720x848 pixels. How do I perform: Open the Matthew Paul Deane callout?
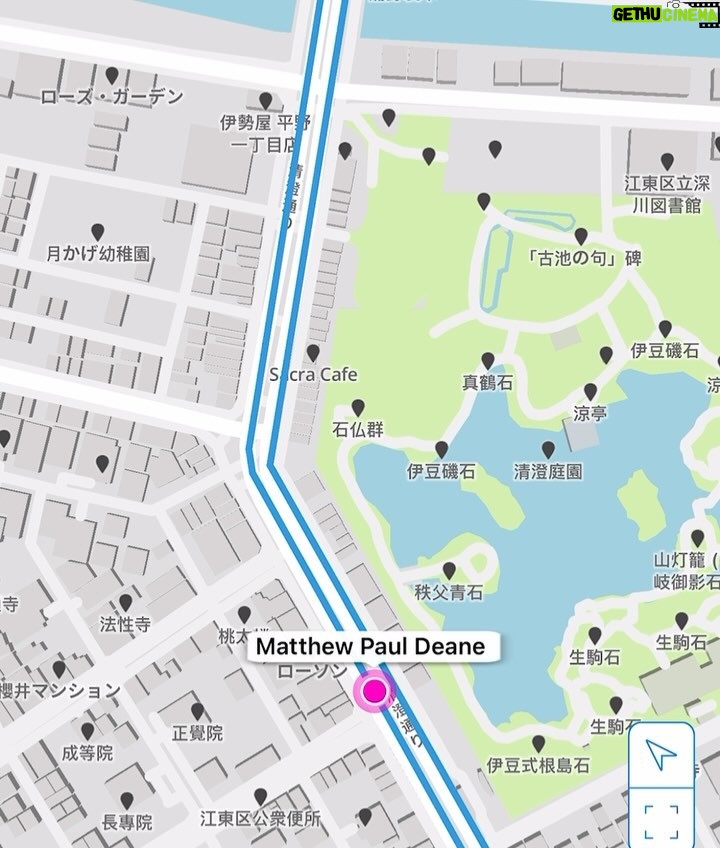tap(371, 646)
